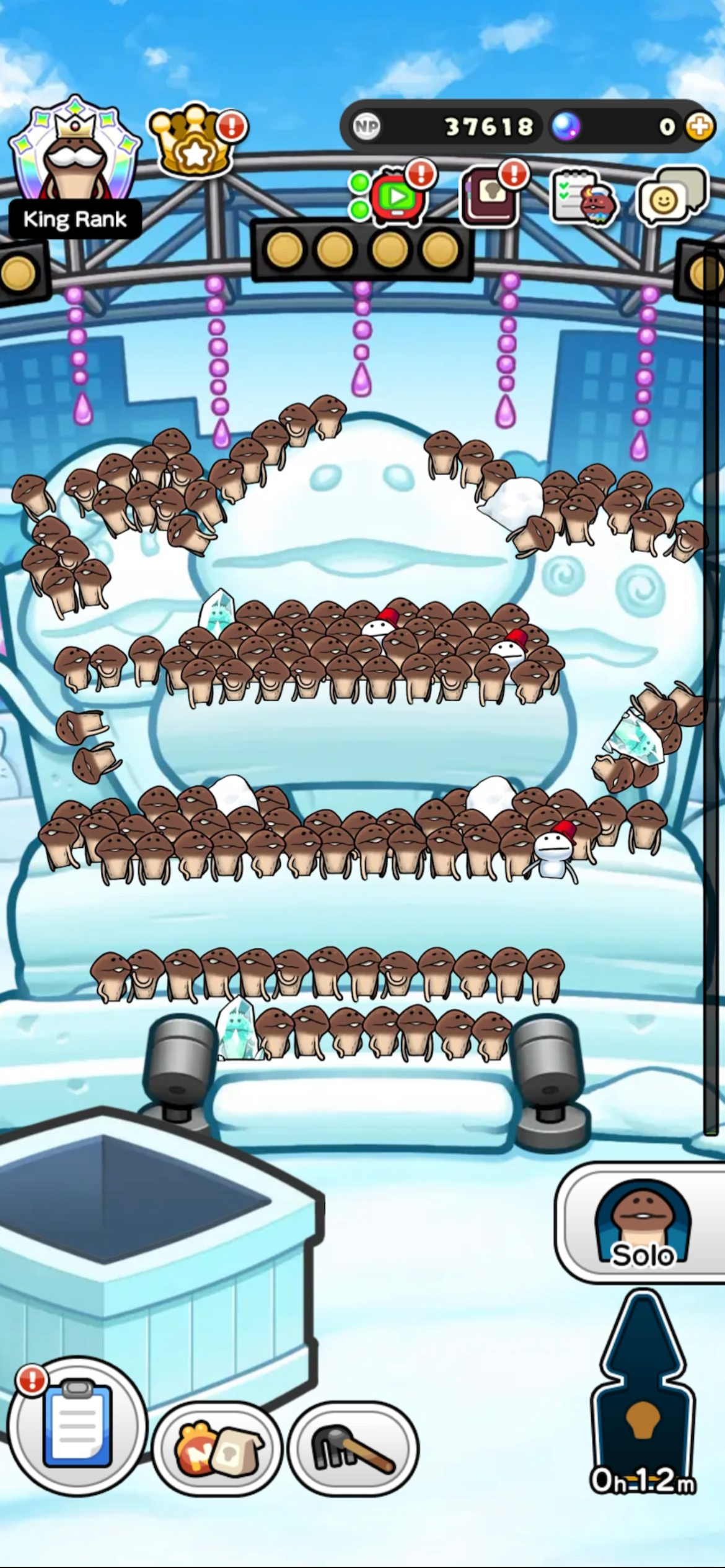Add more orbs with the plus button
Image resolution: width=725 pixels, height=1568 pixels.
click(x=698, y=127)
